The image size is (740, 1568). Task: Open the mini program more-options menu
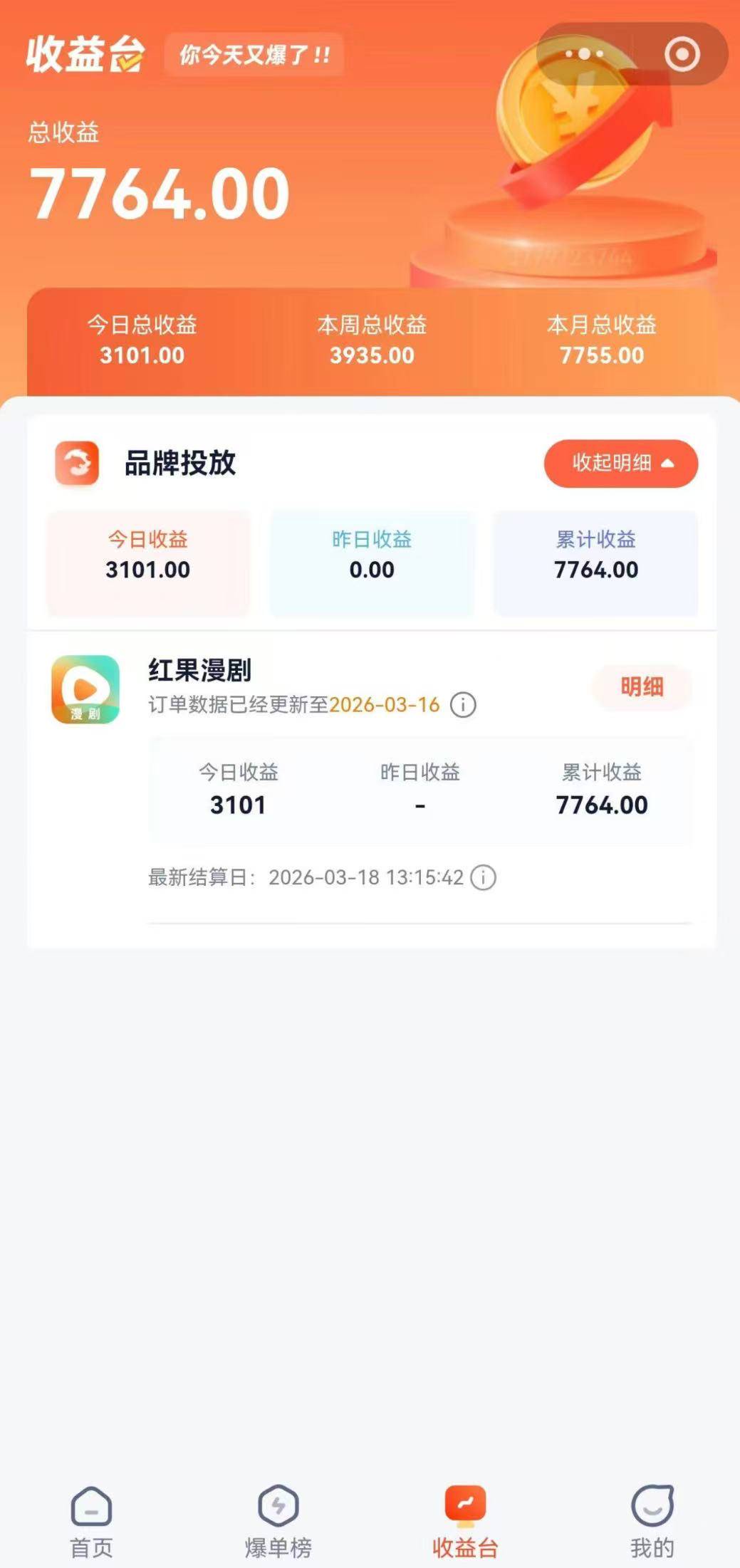pyautogui.click(x=584, y=54)
